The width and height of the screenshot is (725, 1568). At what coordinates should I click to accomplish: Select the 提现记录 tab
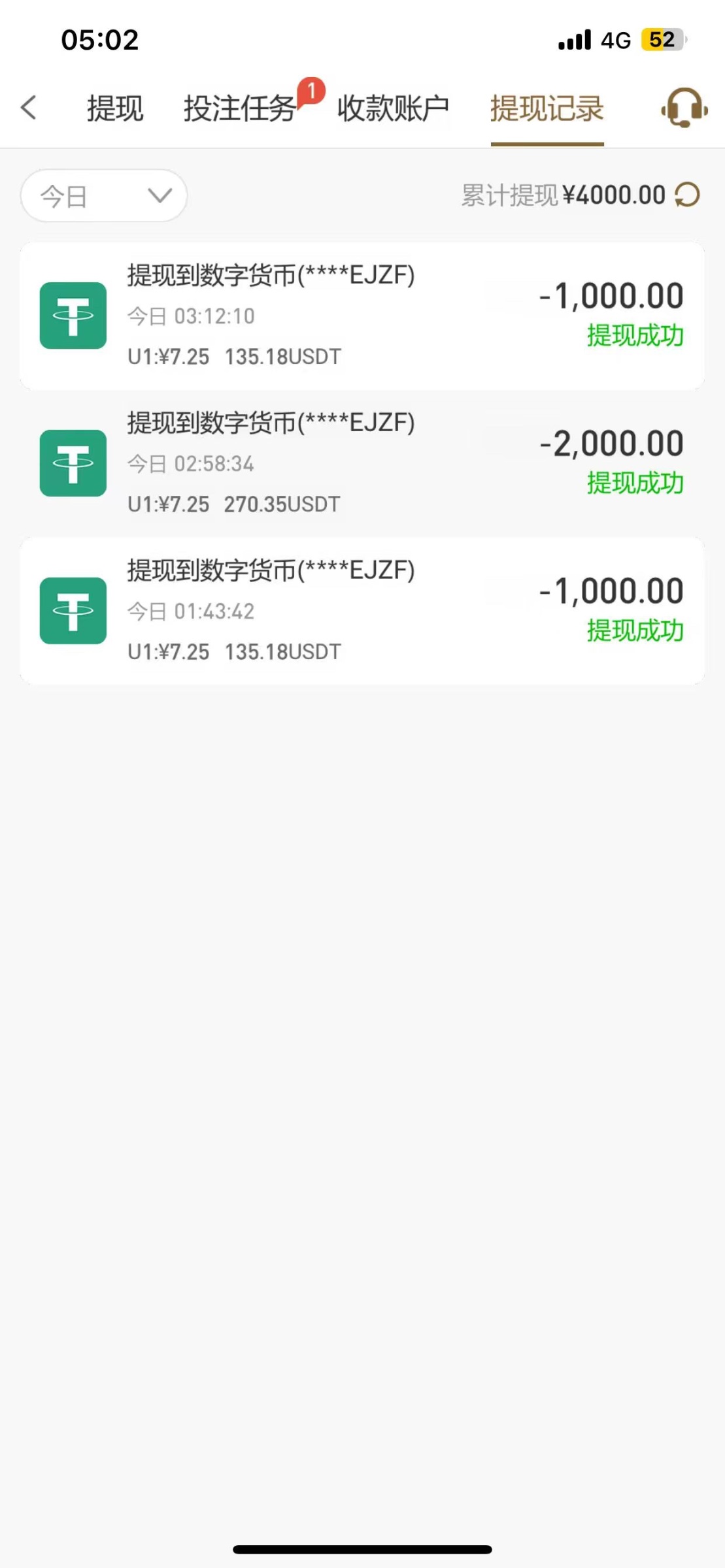[547, 108]
